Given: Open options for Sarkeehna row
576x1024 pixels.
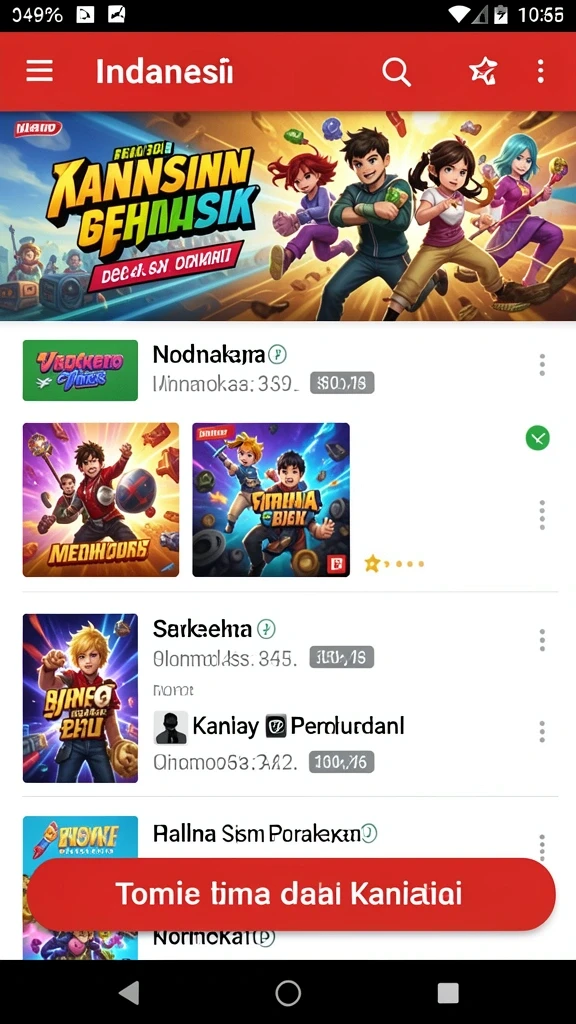Looking at the screenshot, I should pos(542,640).
